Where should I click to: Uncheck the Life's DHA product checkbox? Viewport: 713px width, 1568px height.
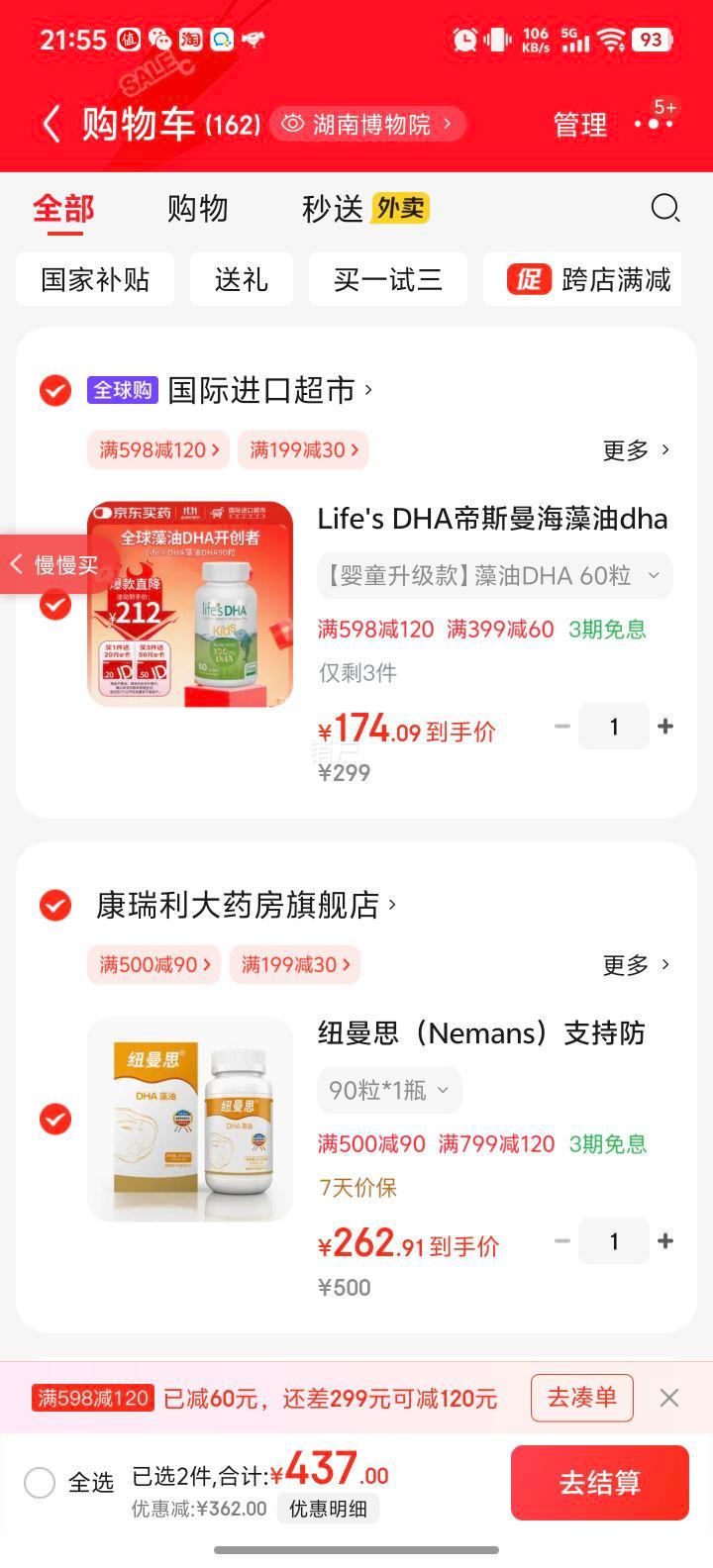[x=55, y=604]
